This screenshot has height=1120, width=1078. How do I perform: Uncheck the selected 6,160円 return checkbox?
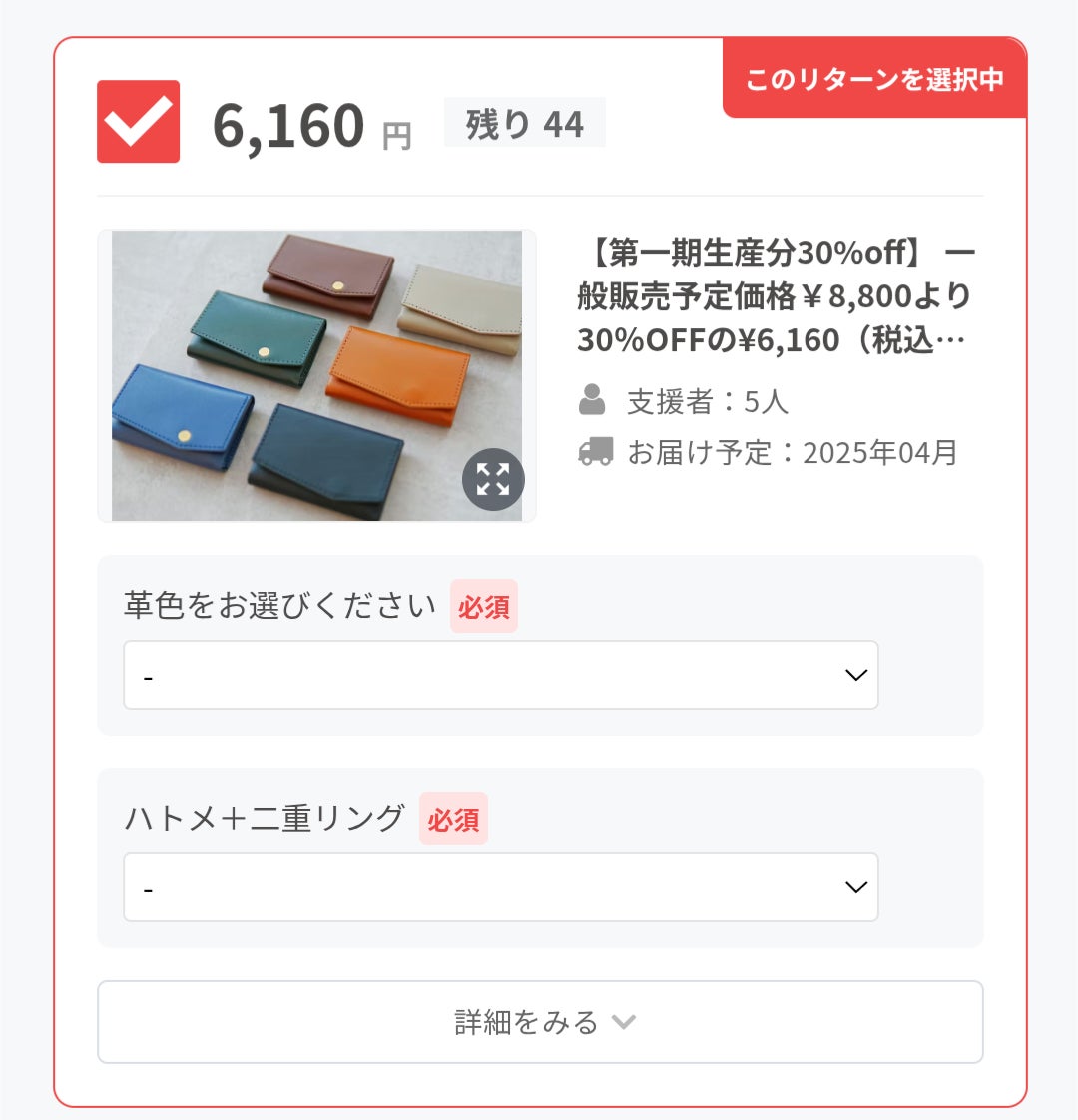138,122
